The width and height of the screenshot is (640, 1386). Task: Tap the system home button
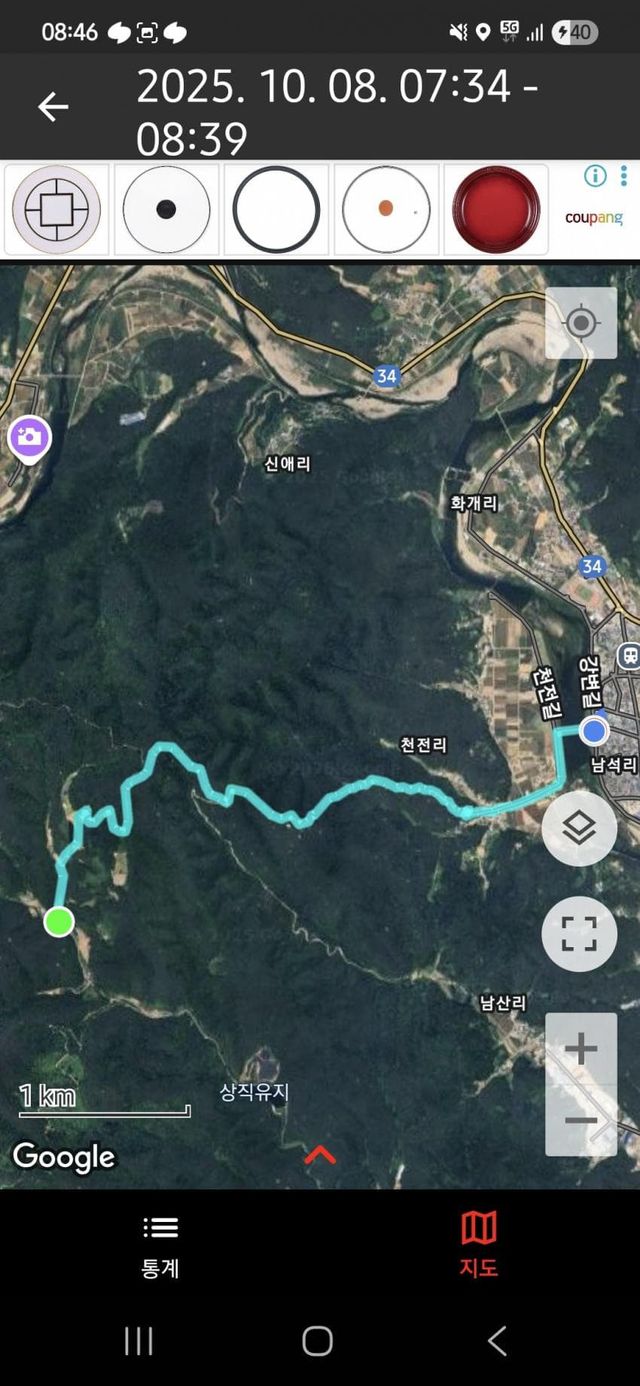pyautogui.click(x=317, y=1341)
